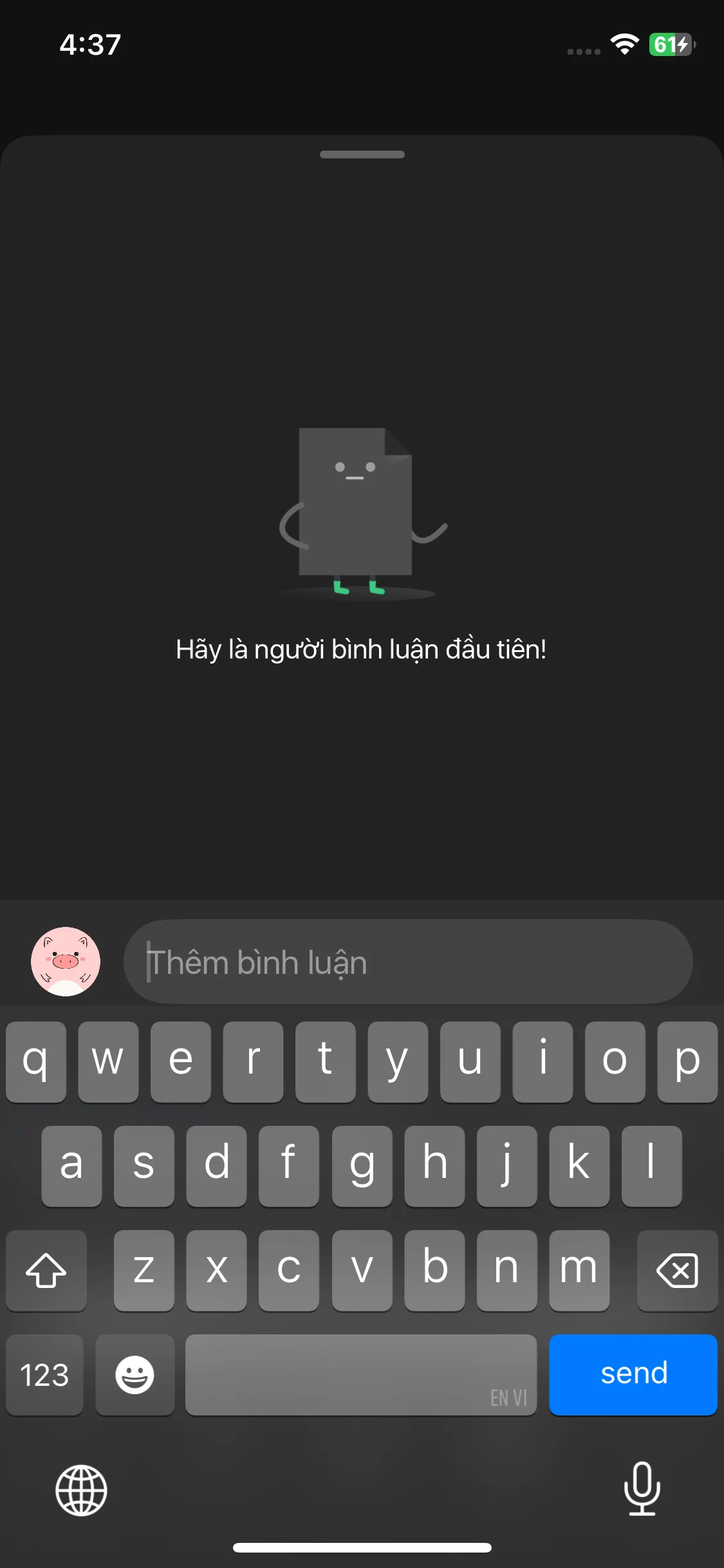Start dictation with the microphone icon

tap(642, 1488)
